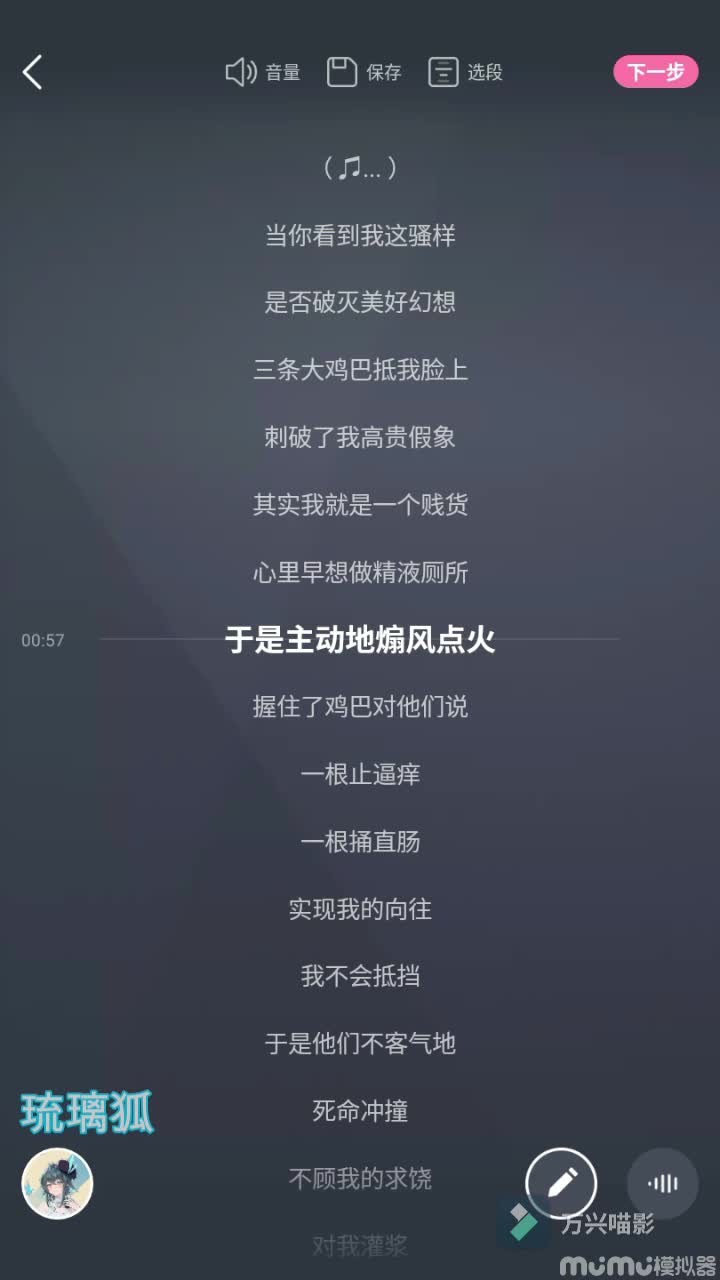Tap the pencil edit button
The height and width of the screenshot is (1280, 720).
[x=561, y=1182]
